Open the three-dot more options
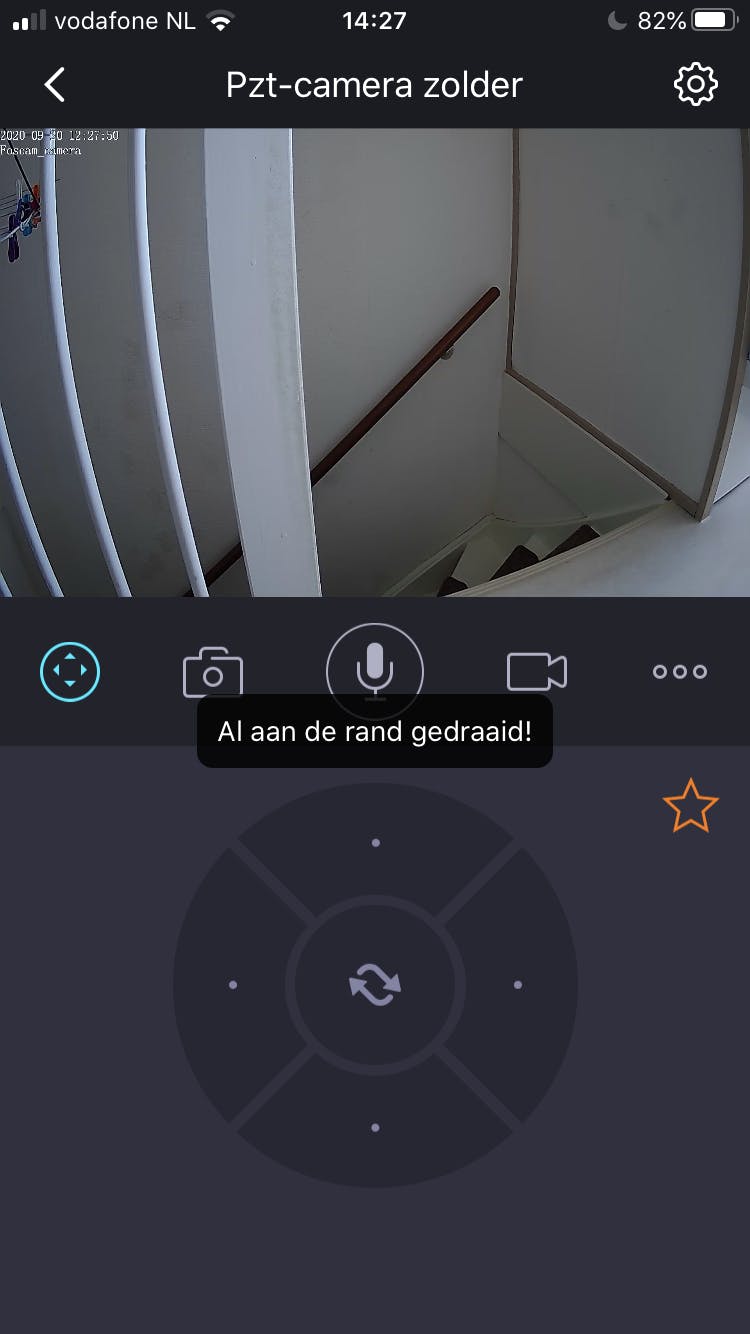The image size is (750, 1334). 680,672
